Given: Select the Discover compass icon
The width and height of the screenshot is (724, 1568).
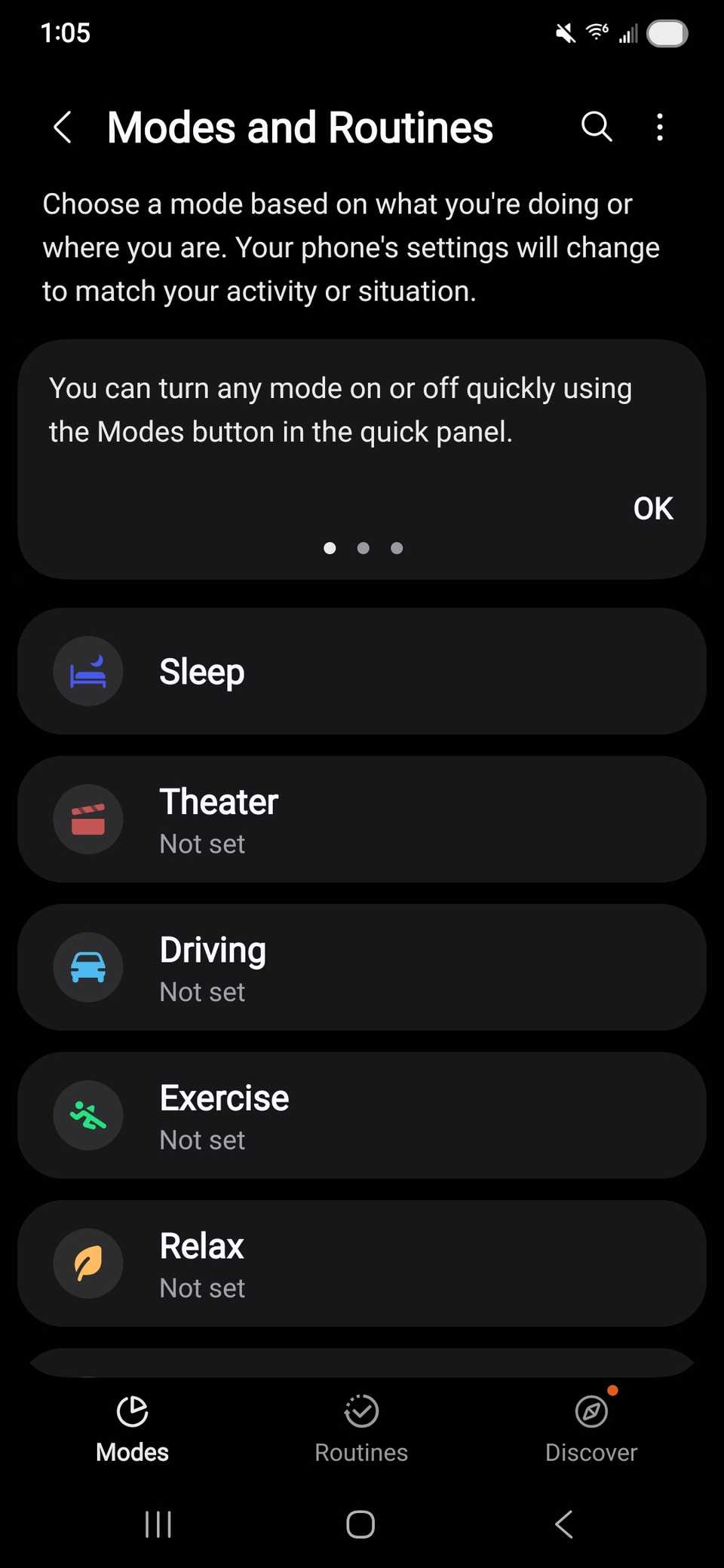Looking at the screenshot, I should tap(591, 1411).
